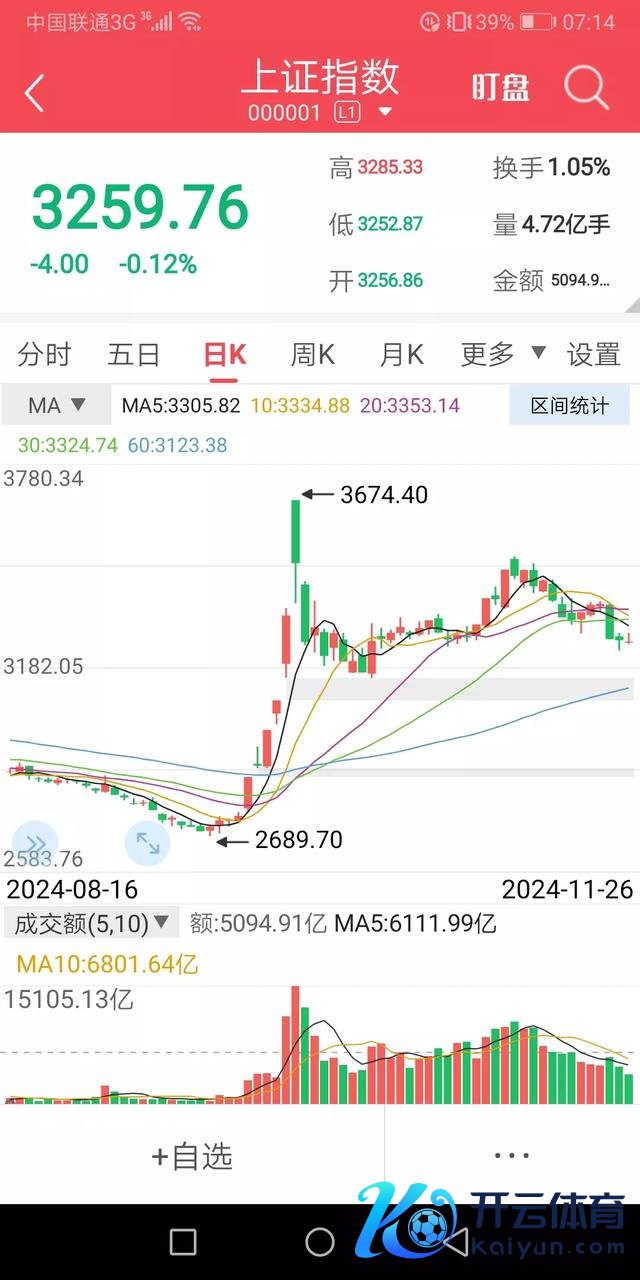
Task: Tap the system home button
Action: point(320,1242)
